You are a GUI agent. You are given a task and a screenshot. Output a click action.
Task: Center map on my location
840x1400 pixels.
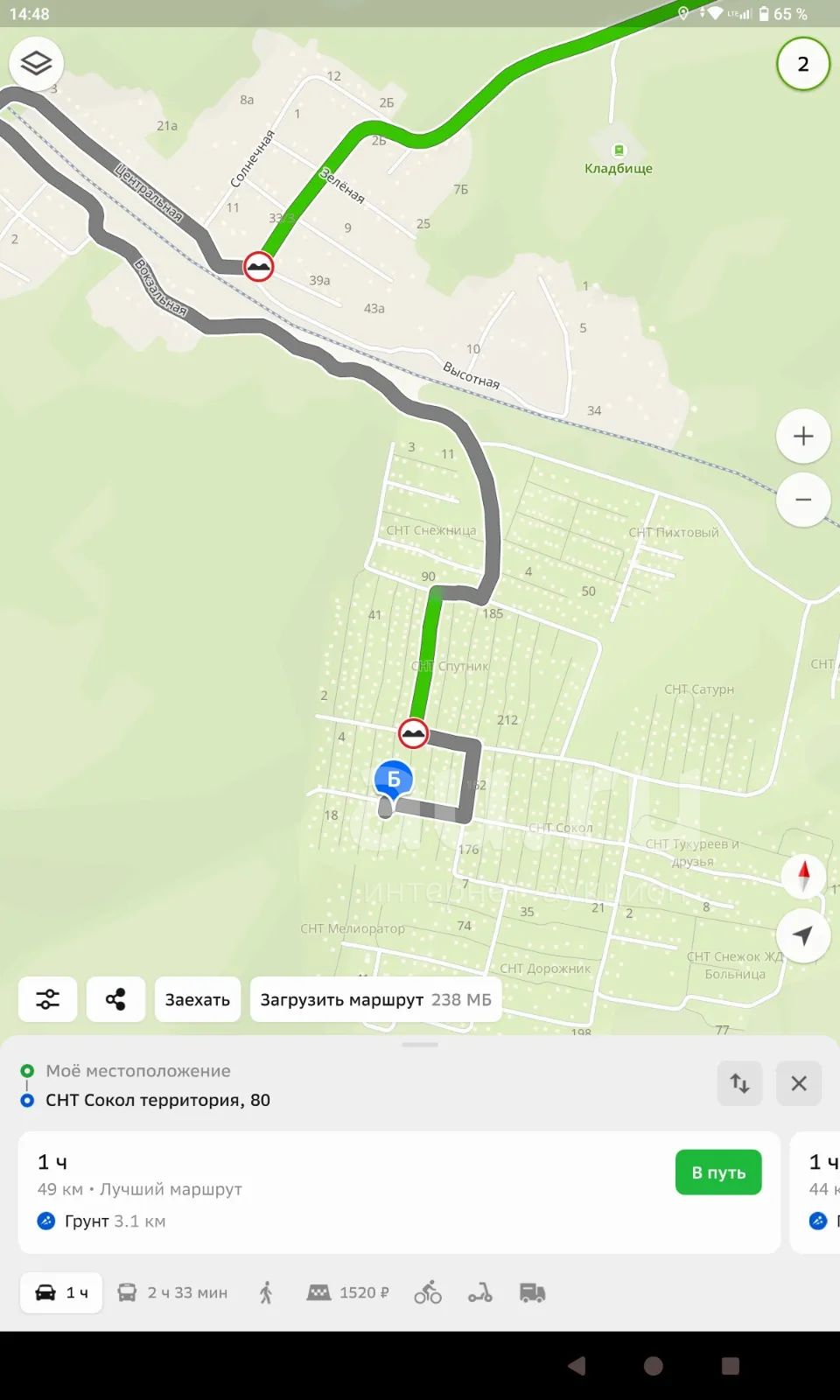coord(803,935)
